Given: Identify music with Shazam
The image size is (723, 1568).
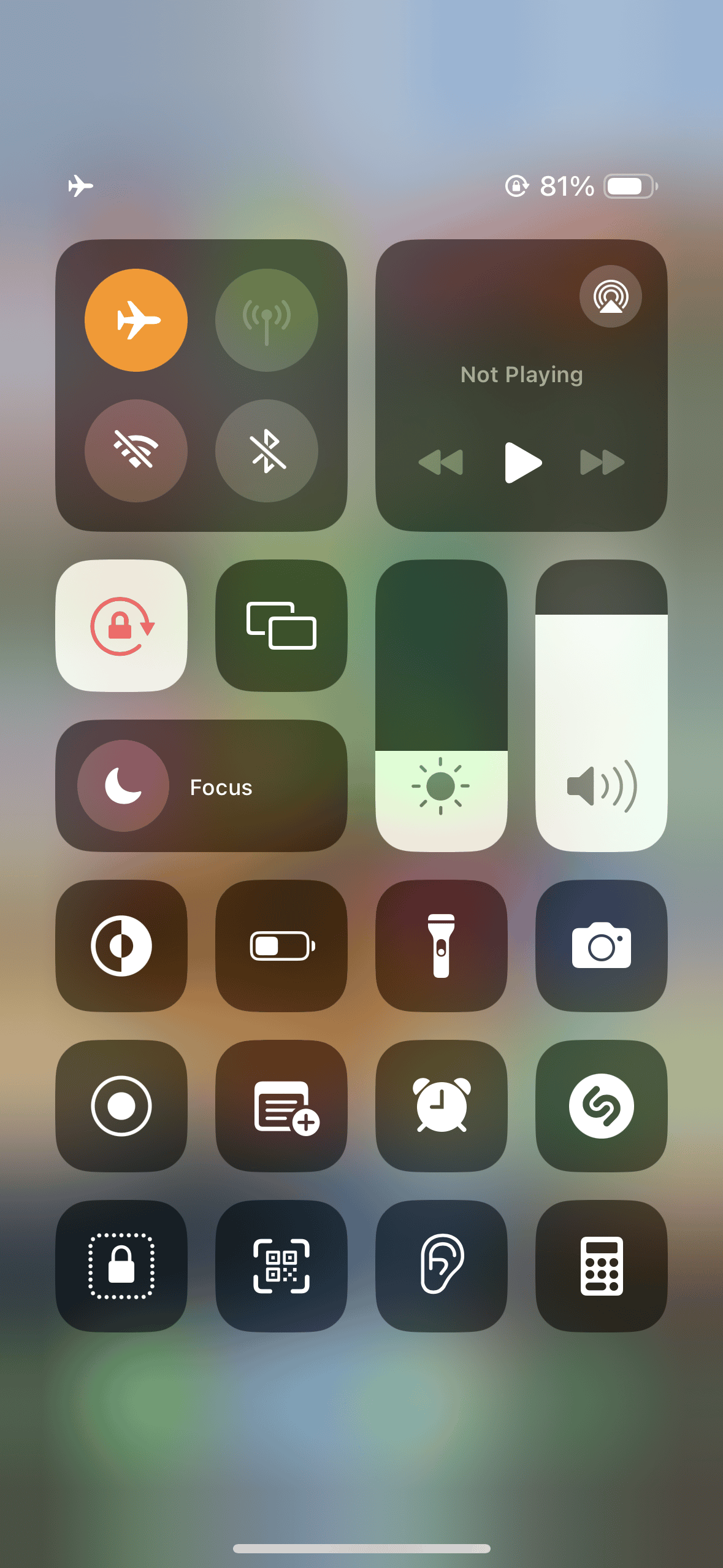Looking at the screenshot, I should 602,1106.
